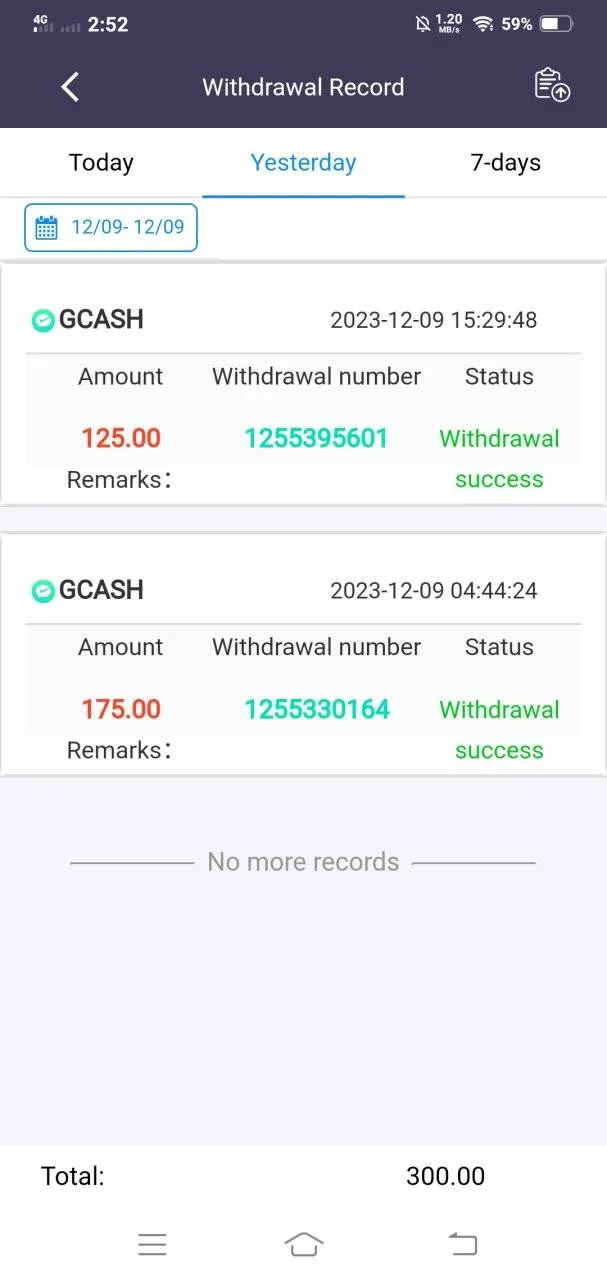Open the 175.00 GCASH withdrawal record
This screenshot has width=607, height=1280.
click(303, 655)
